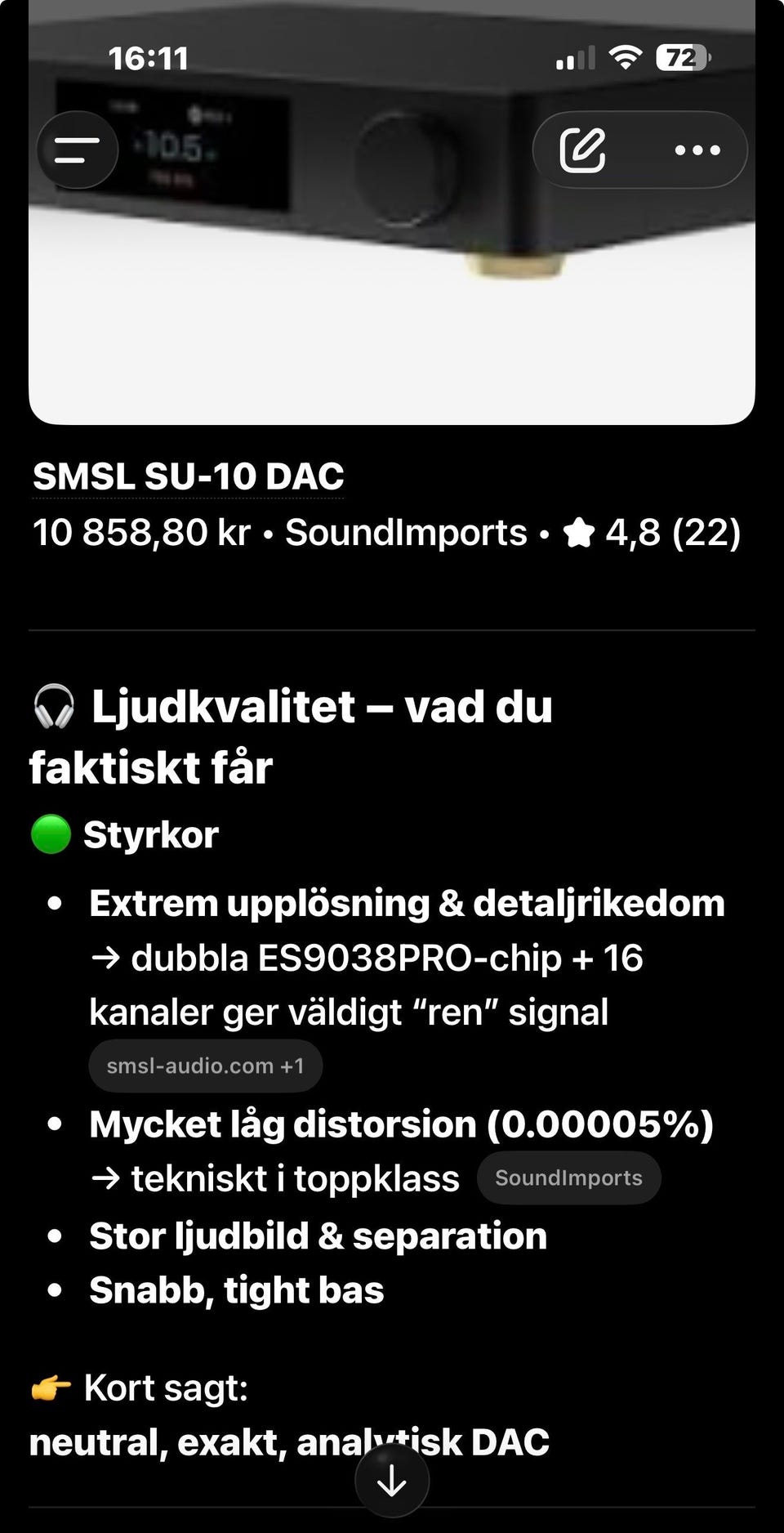Viewport: 784px width, 1533px height.
Task: Open the SoundImports source chip
Action: click(x=568, y=1178)
